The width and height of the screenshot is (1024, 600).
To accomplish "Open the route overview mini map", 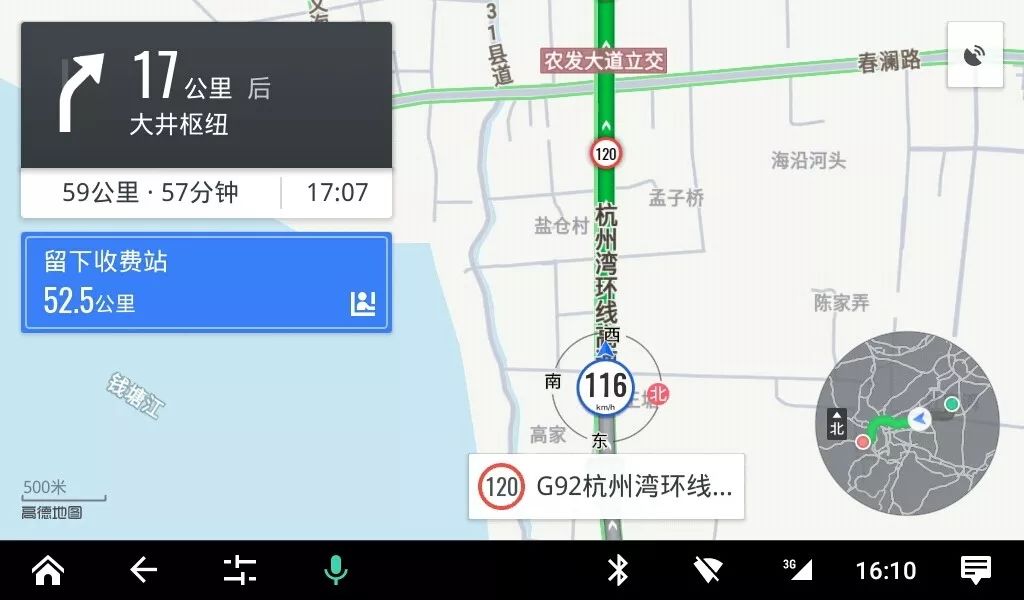I will click(x=907, y=423).
